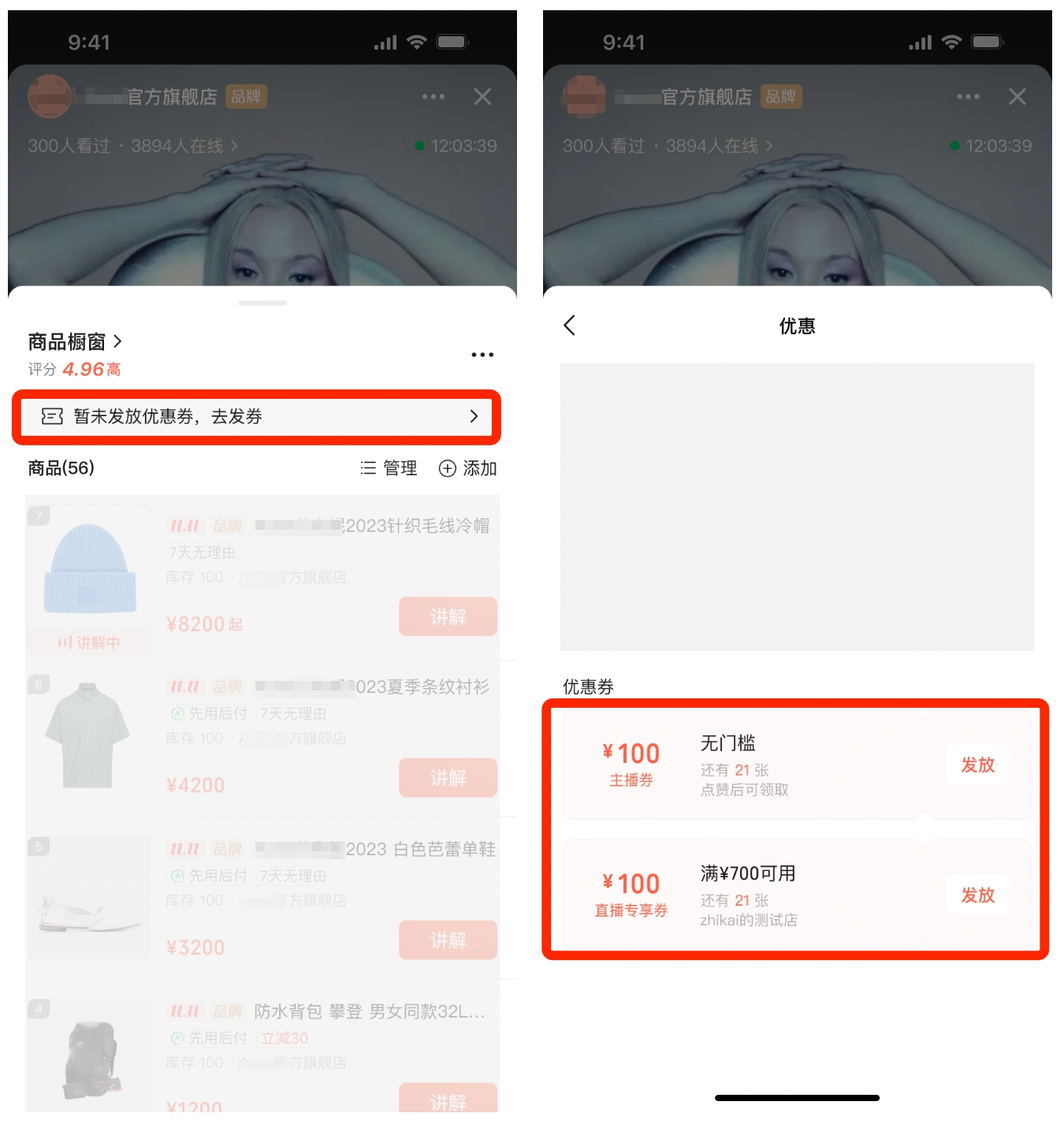This screenshot has width=1064, height=1135.
Task: Tap the 暂未发放优惠券，去发券 banner
Action: (x=257, y=417)
